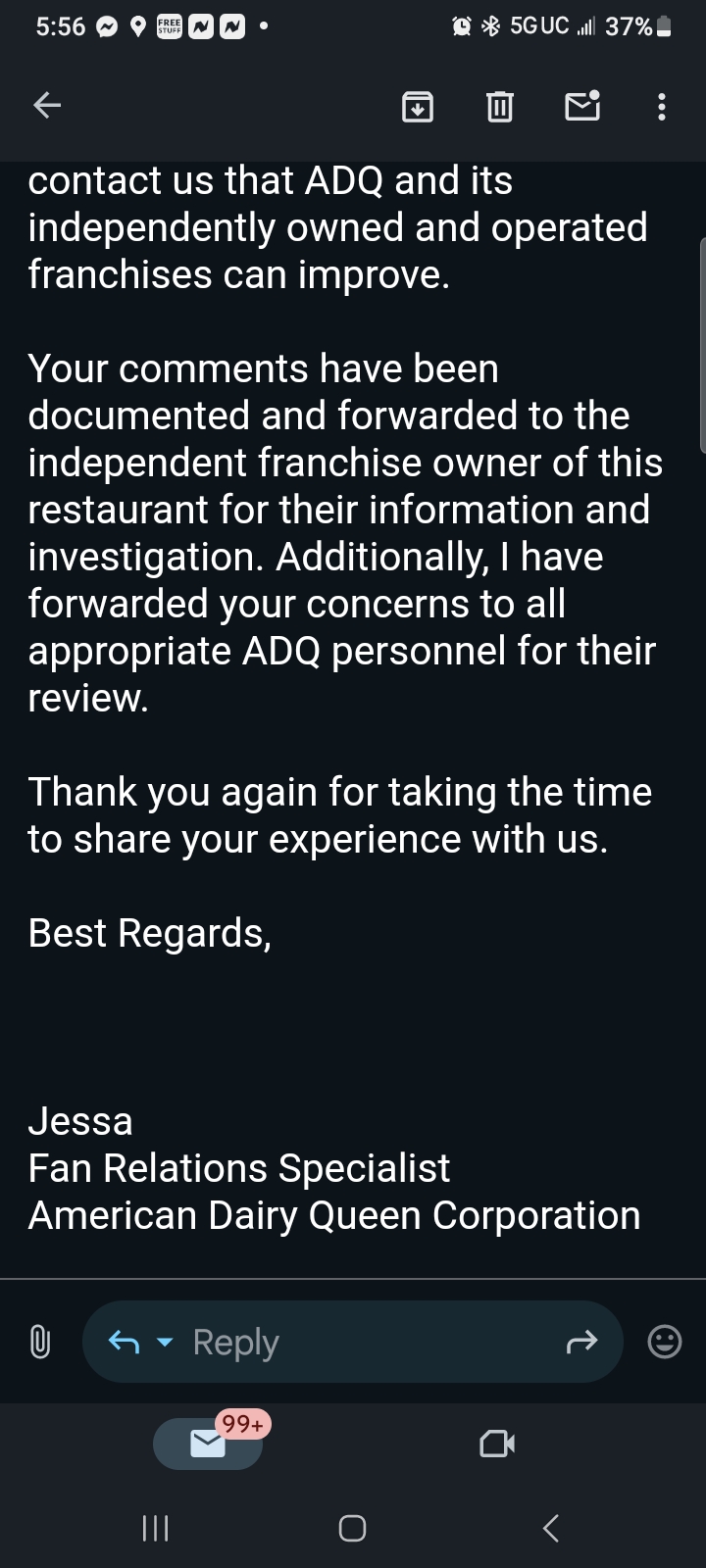
Task: Forward this email
Action: point(581,1342)
